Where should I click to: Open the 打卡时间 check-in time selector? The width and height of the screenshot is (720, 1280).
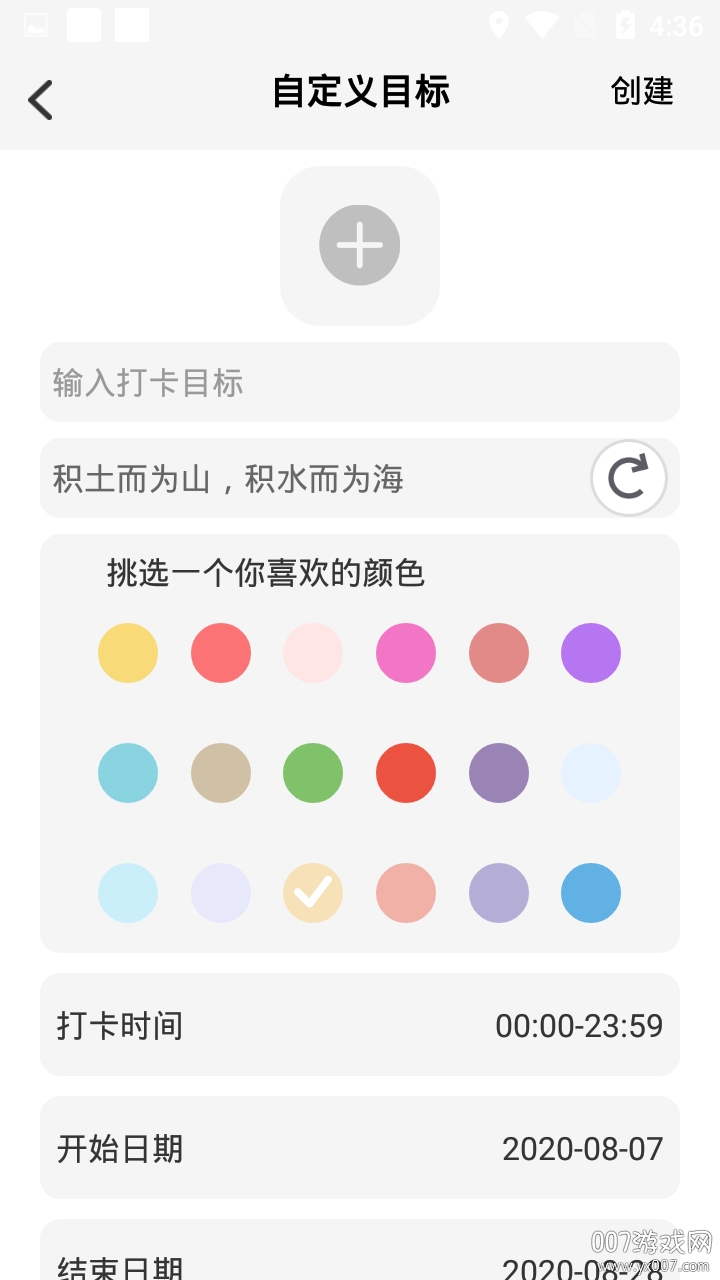pyautogui.click(x=359, y=1026)
